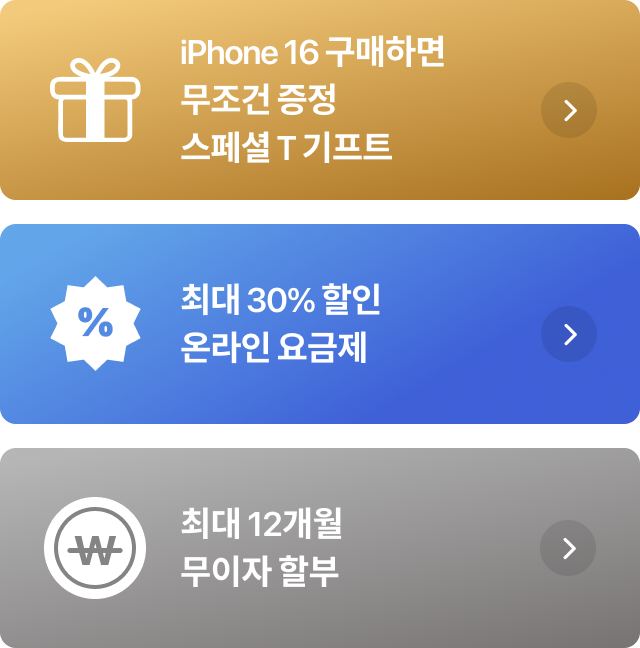Open the 최대 30% 할인 온라인 요금제 card
The height and width of the screenshot is (648, 640).
[x=320, y=324]
